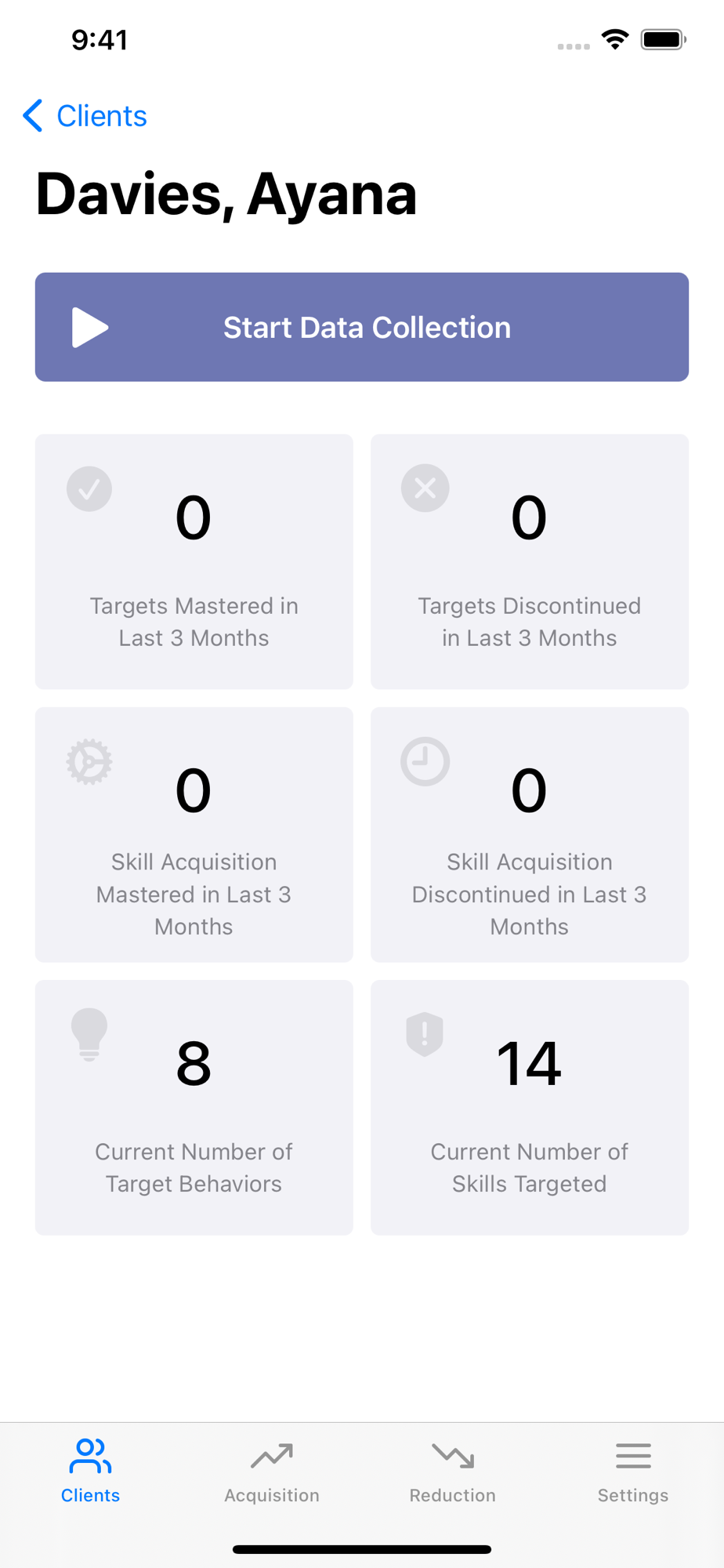Select the Clients tab

[91, 1471]
